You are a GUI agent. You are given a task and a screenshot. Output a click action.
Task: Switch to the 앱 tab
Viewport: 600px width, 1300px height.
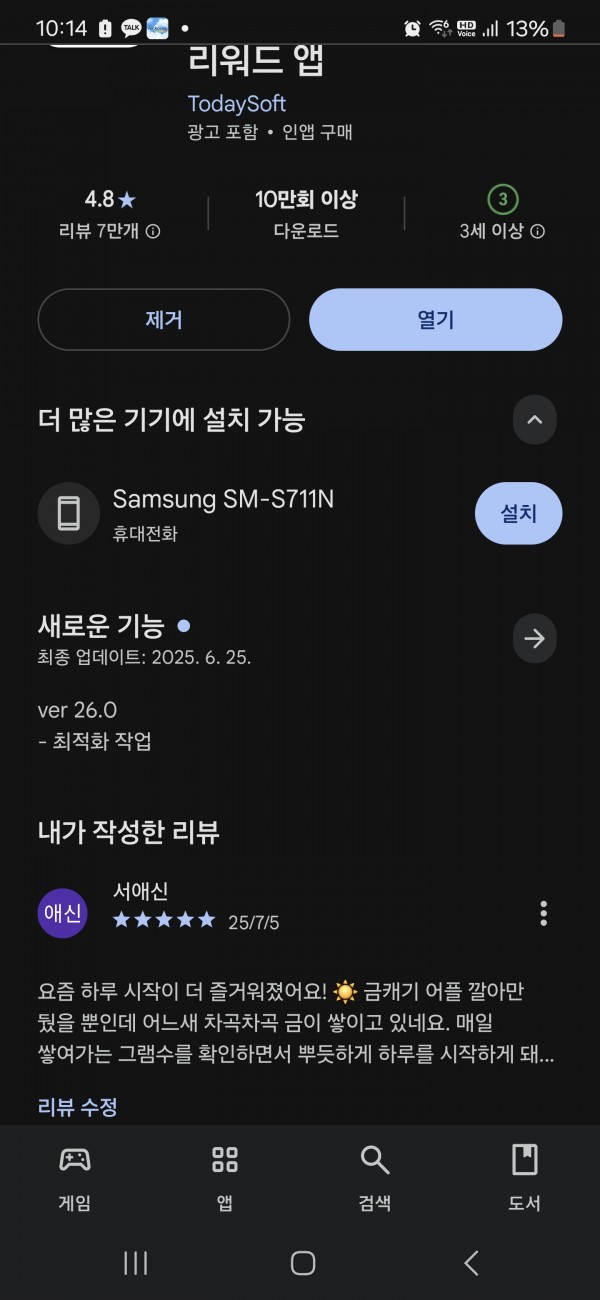coord(225,1178)
